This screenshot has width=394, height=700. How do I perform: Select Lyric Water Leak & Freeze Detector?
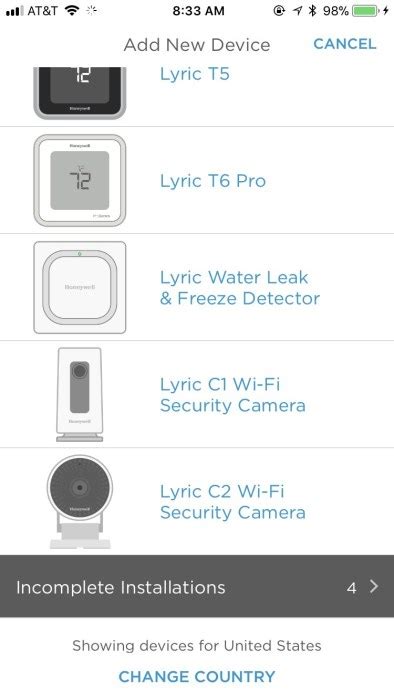tap(197, 287)
